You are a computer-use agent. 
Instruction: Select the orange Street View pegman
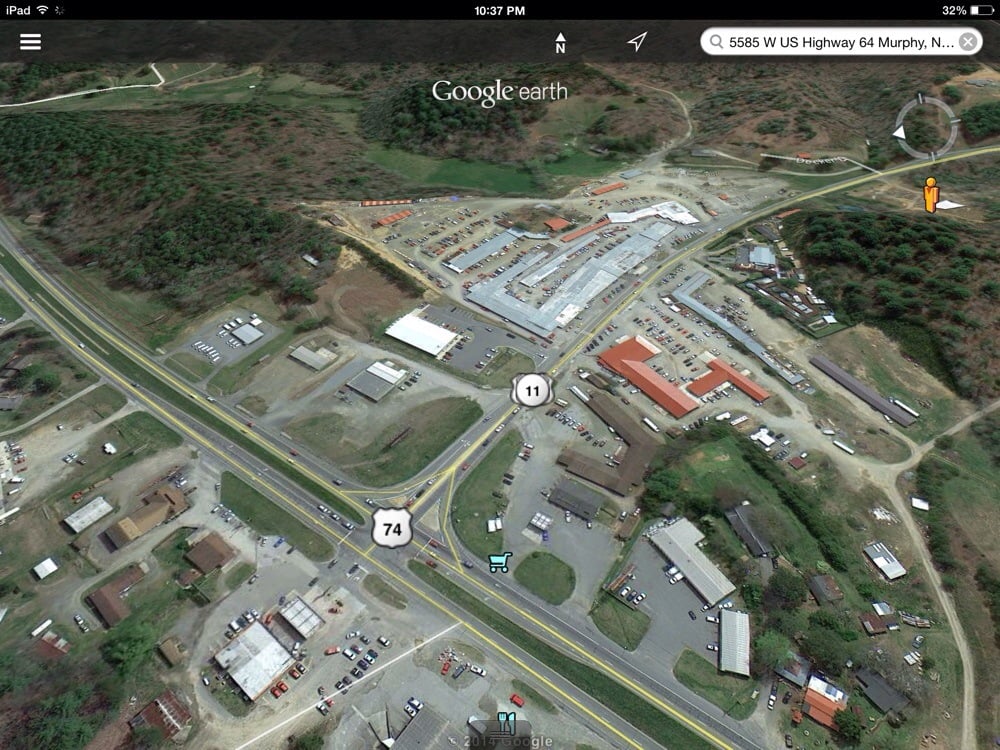coord(931,195)
